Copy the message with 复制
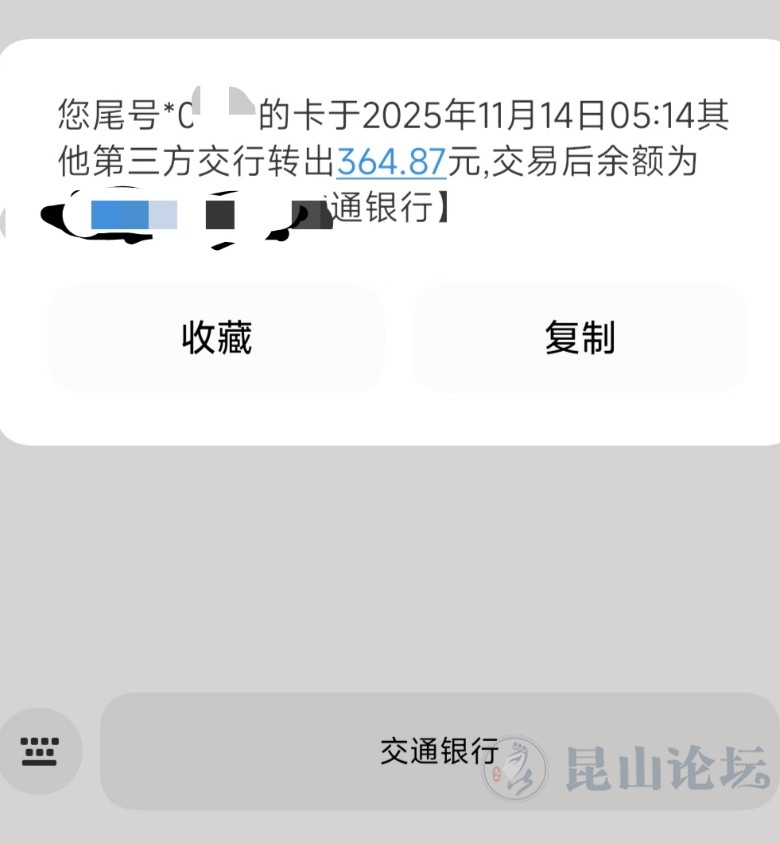Screen dimensions: 780x843 point(580,338)
